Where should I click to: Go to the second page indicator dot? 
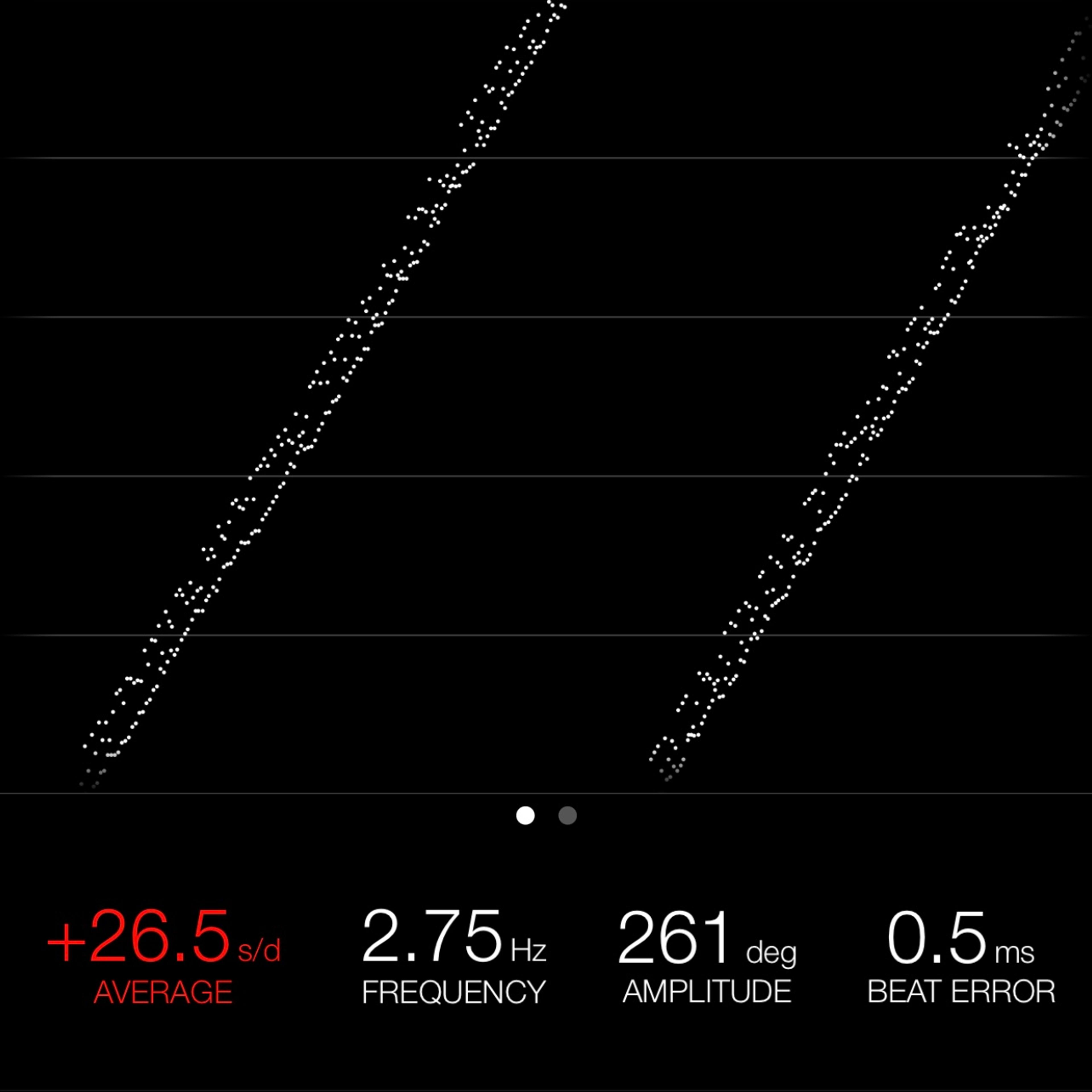point(568,816)
